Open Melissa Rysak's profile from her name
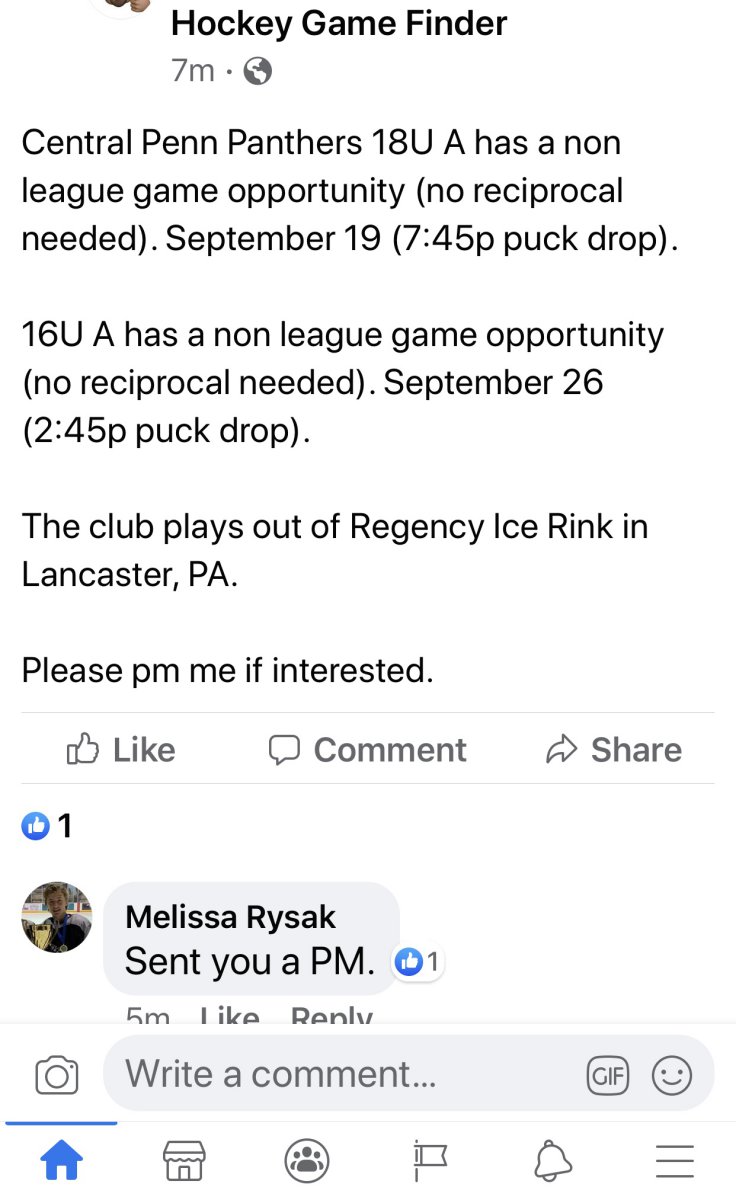This screenshot has height=1200, width=736. (231, 916)
